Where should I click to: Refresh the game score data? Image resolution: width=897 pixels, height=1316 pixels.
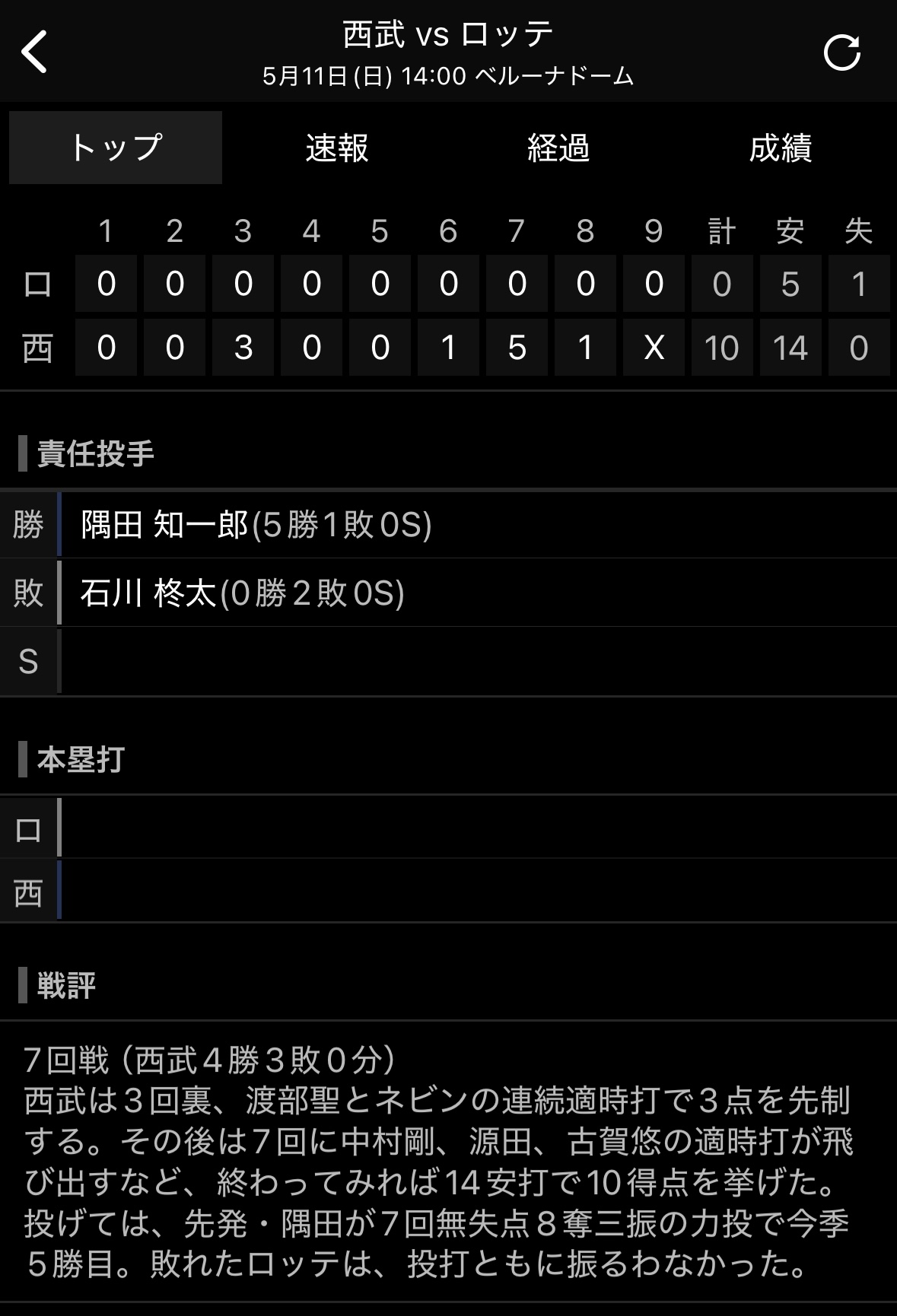pos(841,53)
